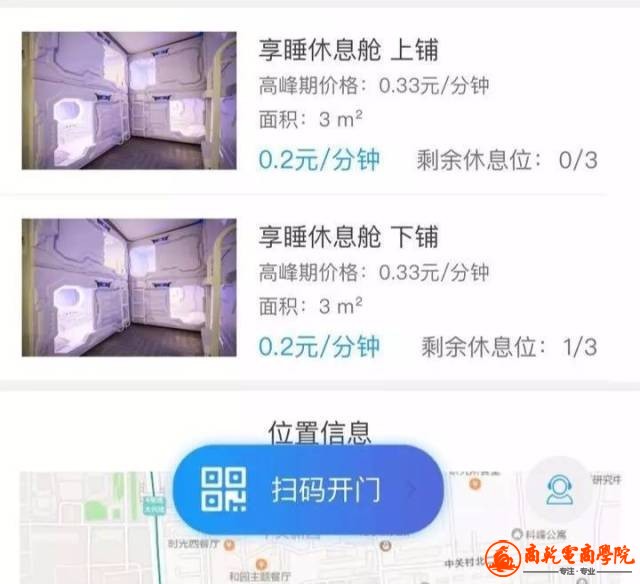
Task: Open the customer service headset icon
Action: click(x=558, y=489)
